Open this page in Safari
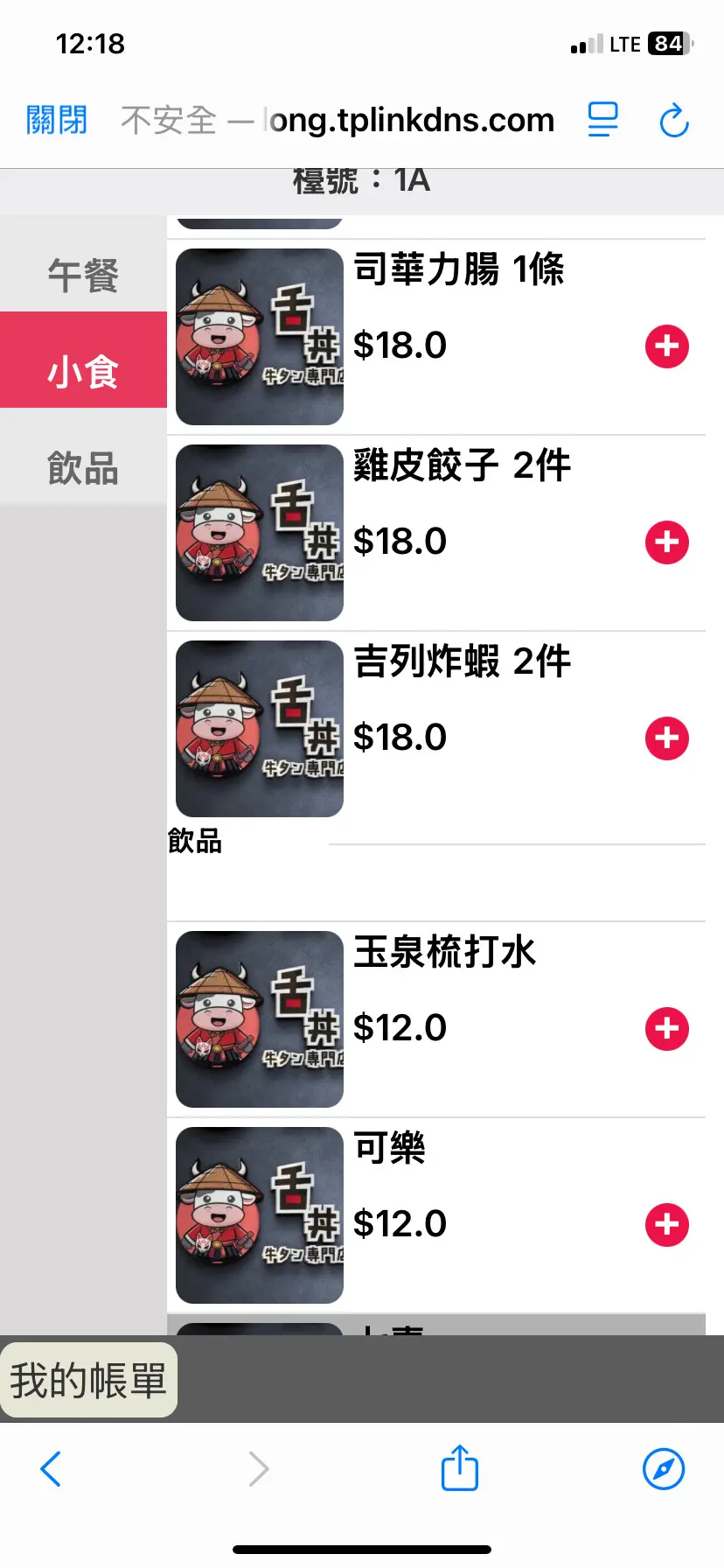 tap(664, 1469)
